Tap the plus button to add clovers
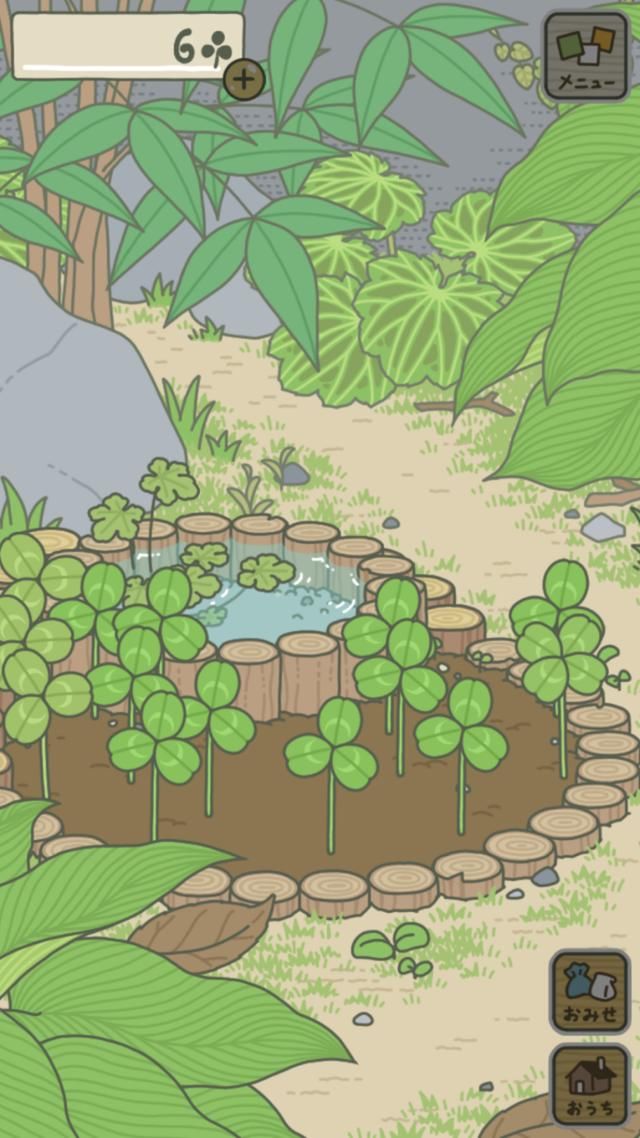Viewport: 640px width, 1138px height. coord(244,79)
